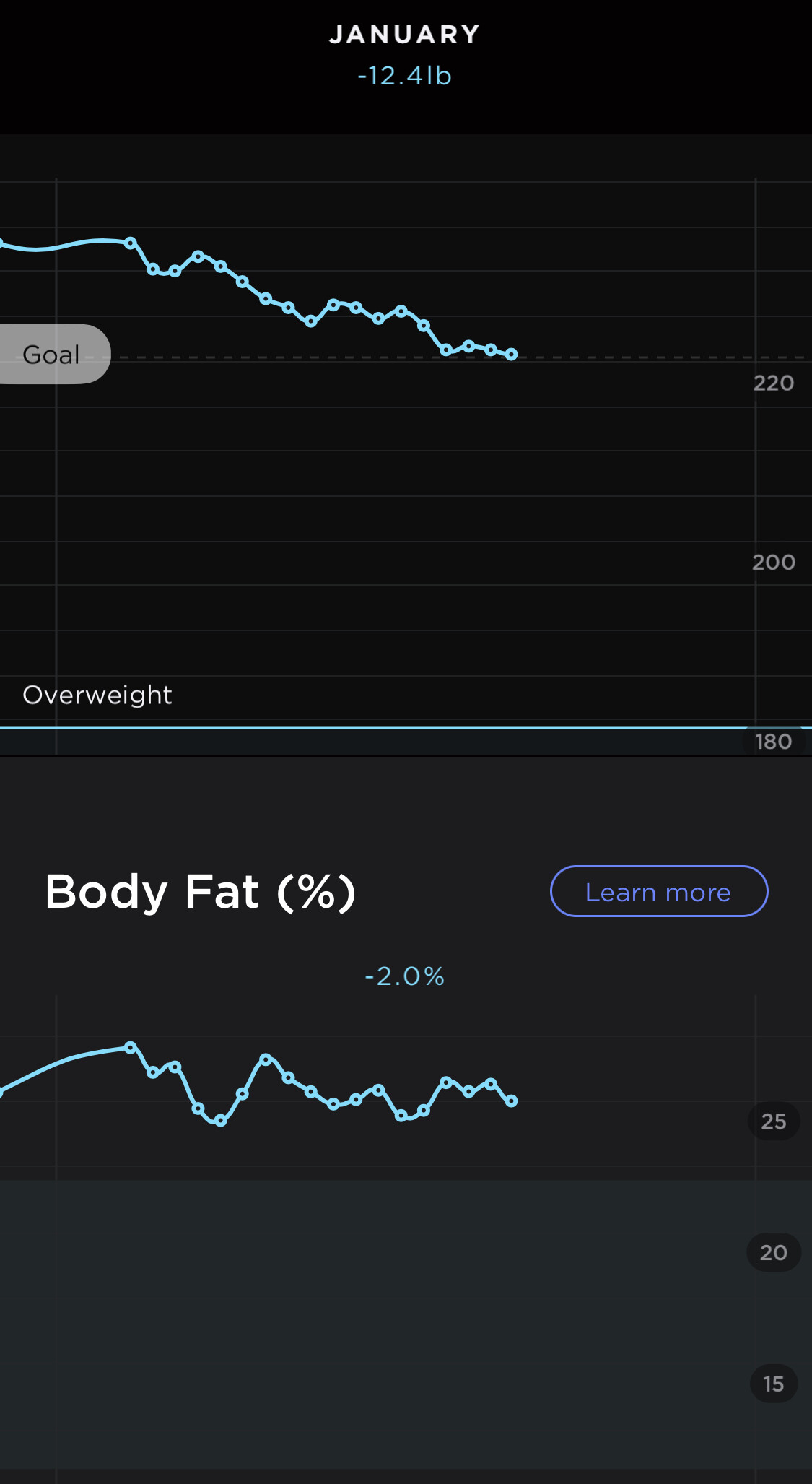Tap the Goal label on the weight chart
The image size is (812, 1484).
[x=51, y=354]
